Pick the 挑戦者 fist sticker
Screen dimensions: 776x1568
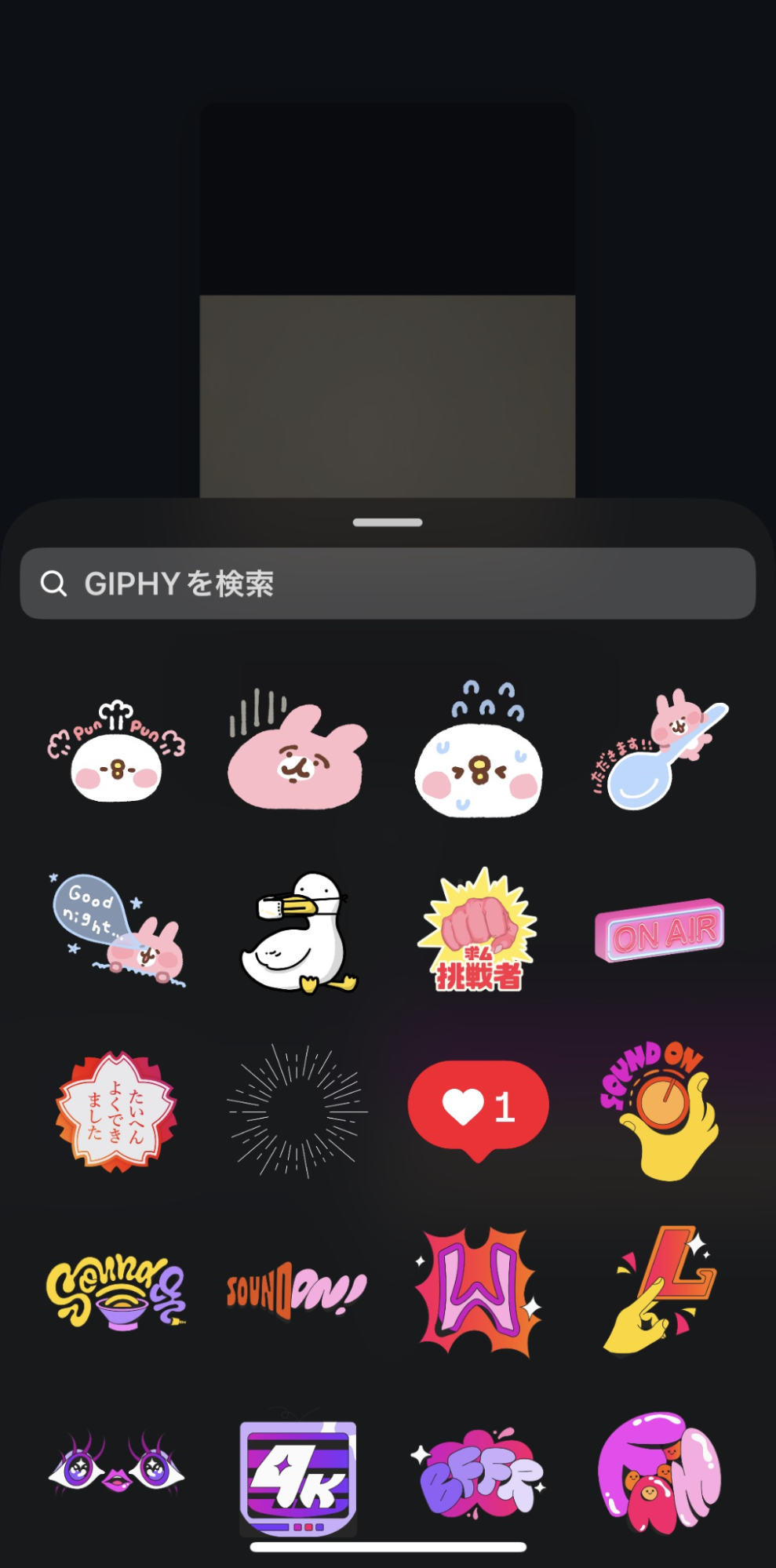[x=479, y=932]
